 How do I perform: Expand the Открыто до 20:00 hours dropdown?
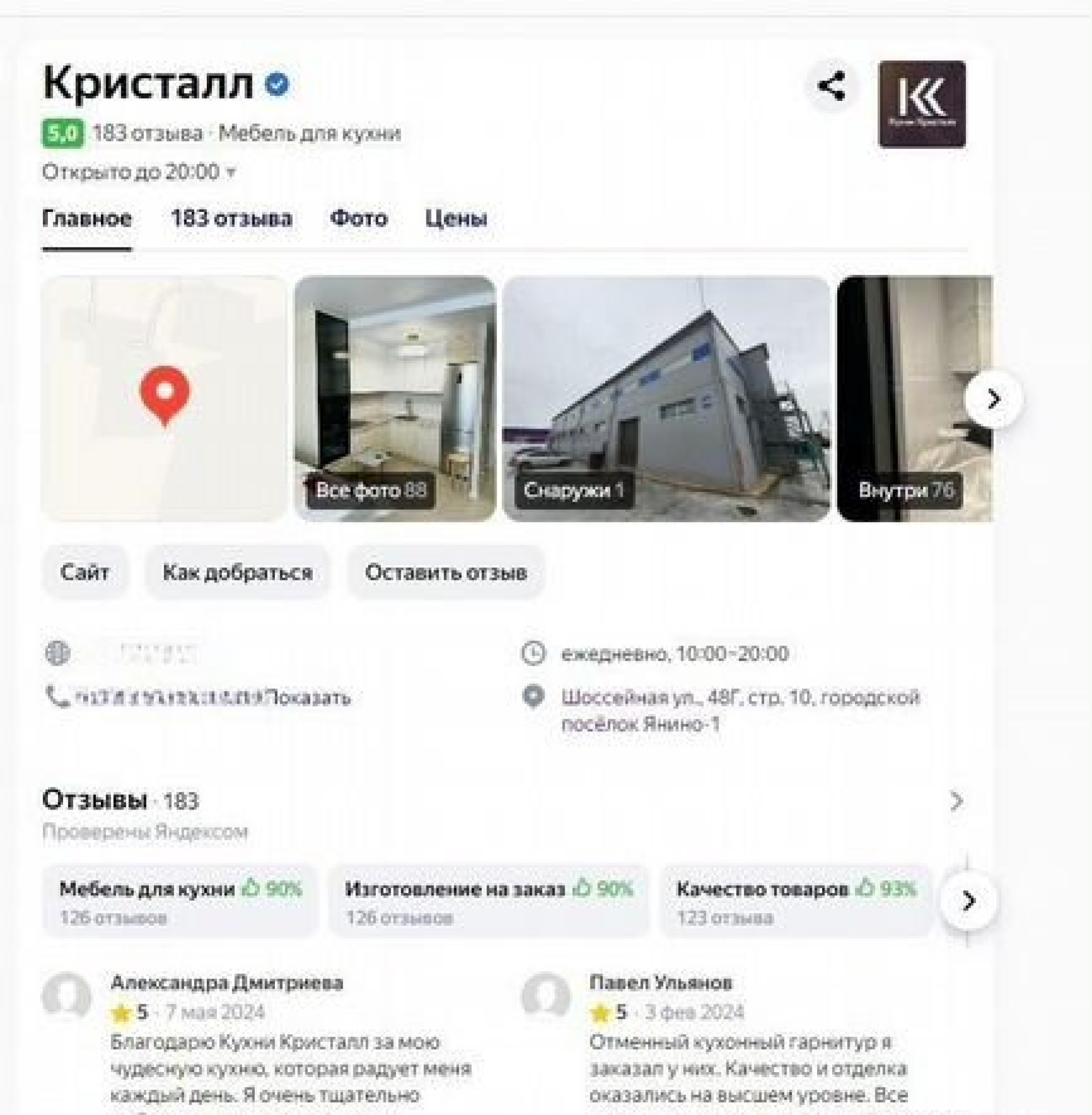(139, 172)
